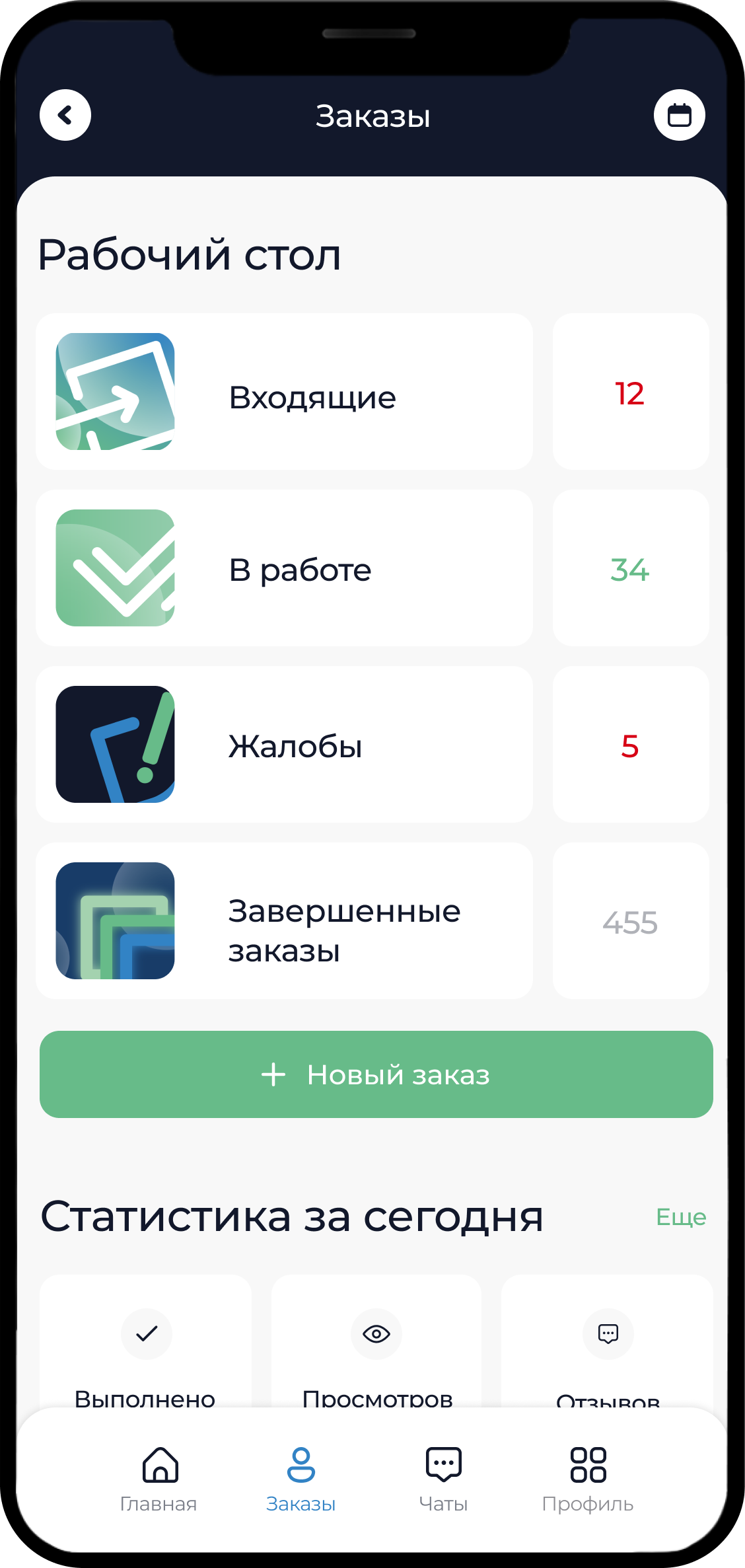Viewport: 745px width, 1568px height.
Task: Create a new order with Новый заказ
Action: 376,1074
